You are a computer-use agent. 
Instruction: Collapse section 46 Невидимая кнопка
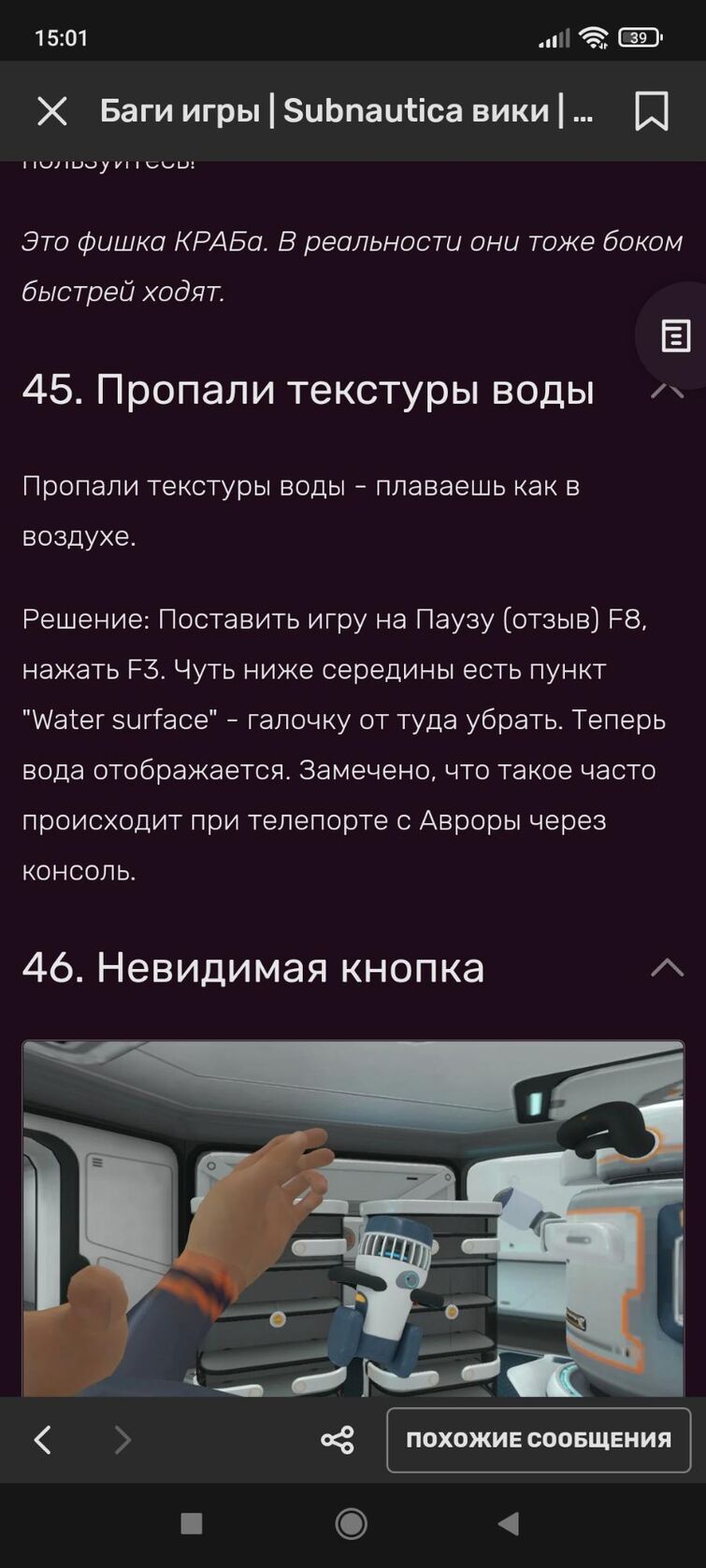tap(667, 967)
